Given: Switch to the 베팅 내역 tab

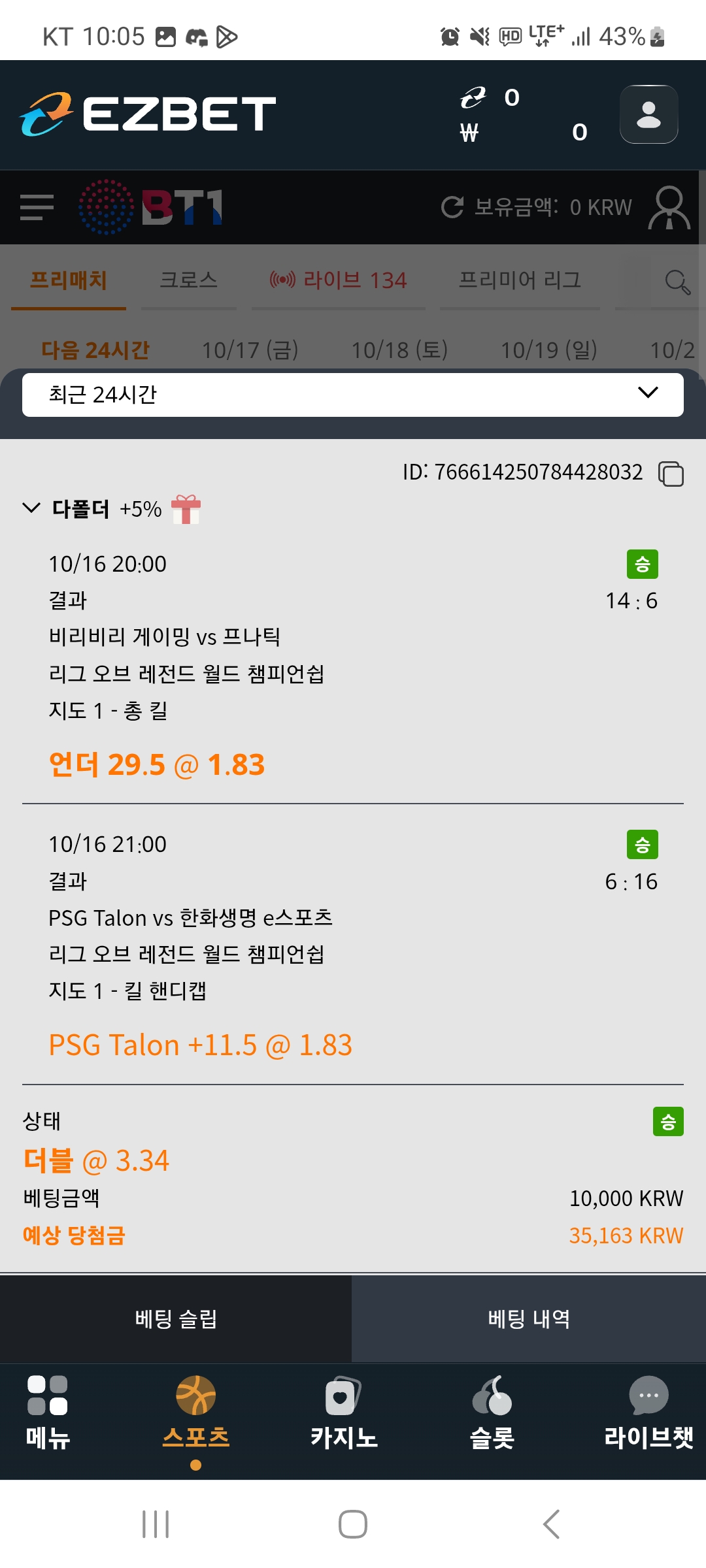Looking at the screenshot, I should coord(529,1318).
